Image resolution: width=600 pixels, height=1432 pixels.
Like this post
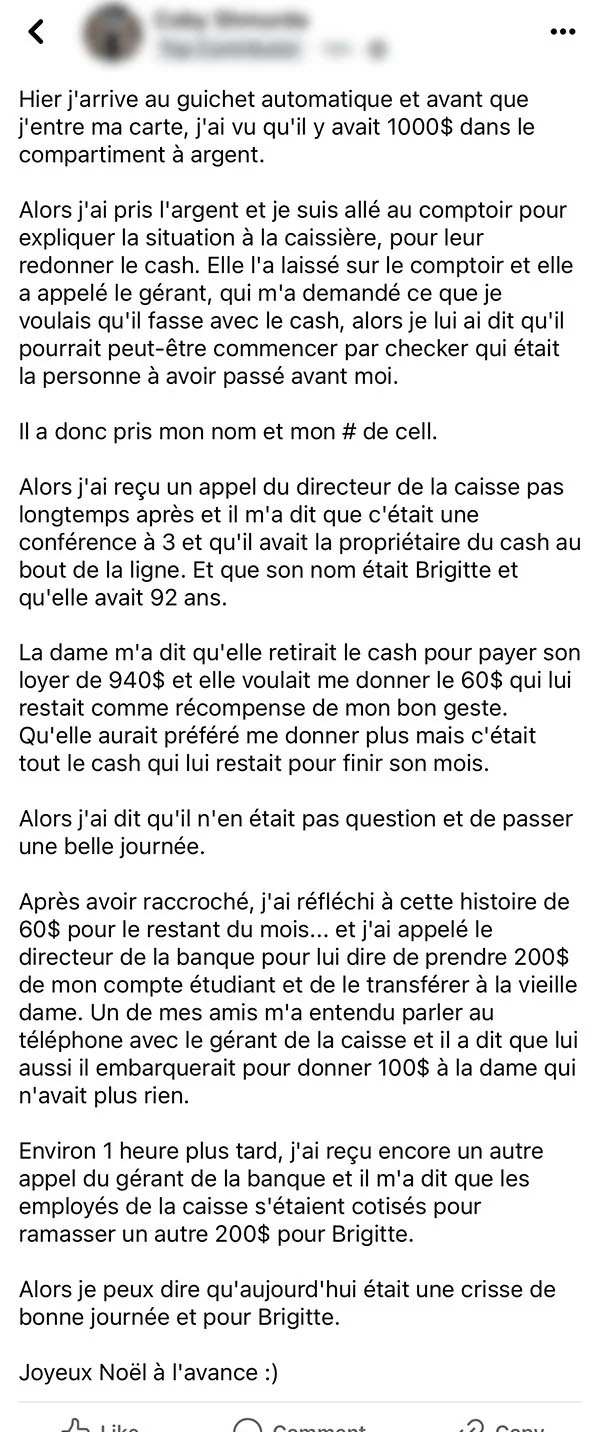coord(99,1424)
